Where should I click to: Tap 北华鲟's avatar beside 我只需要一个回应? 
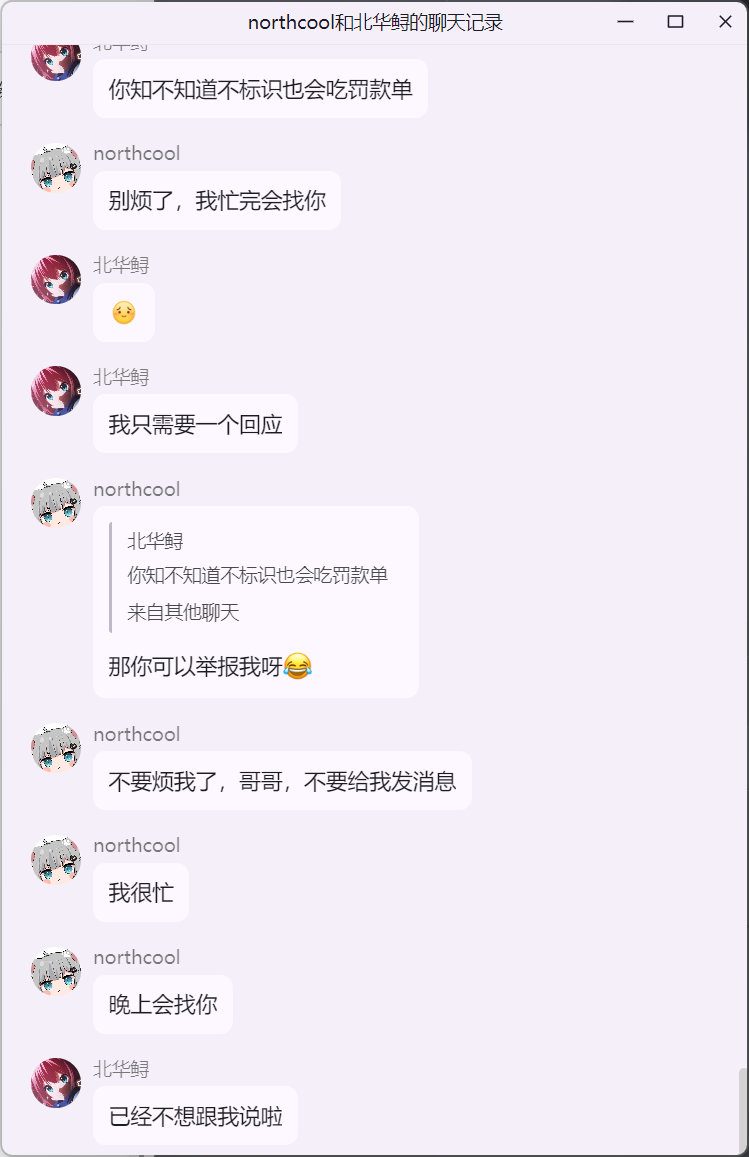[56, 391]
